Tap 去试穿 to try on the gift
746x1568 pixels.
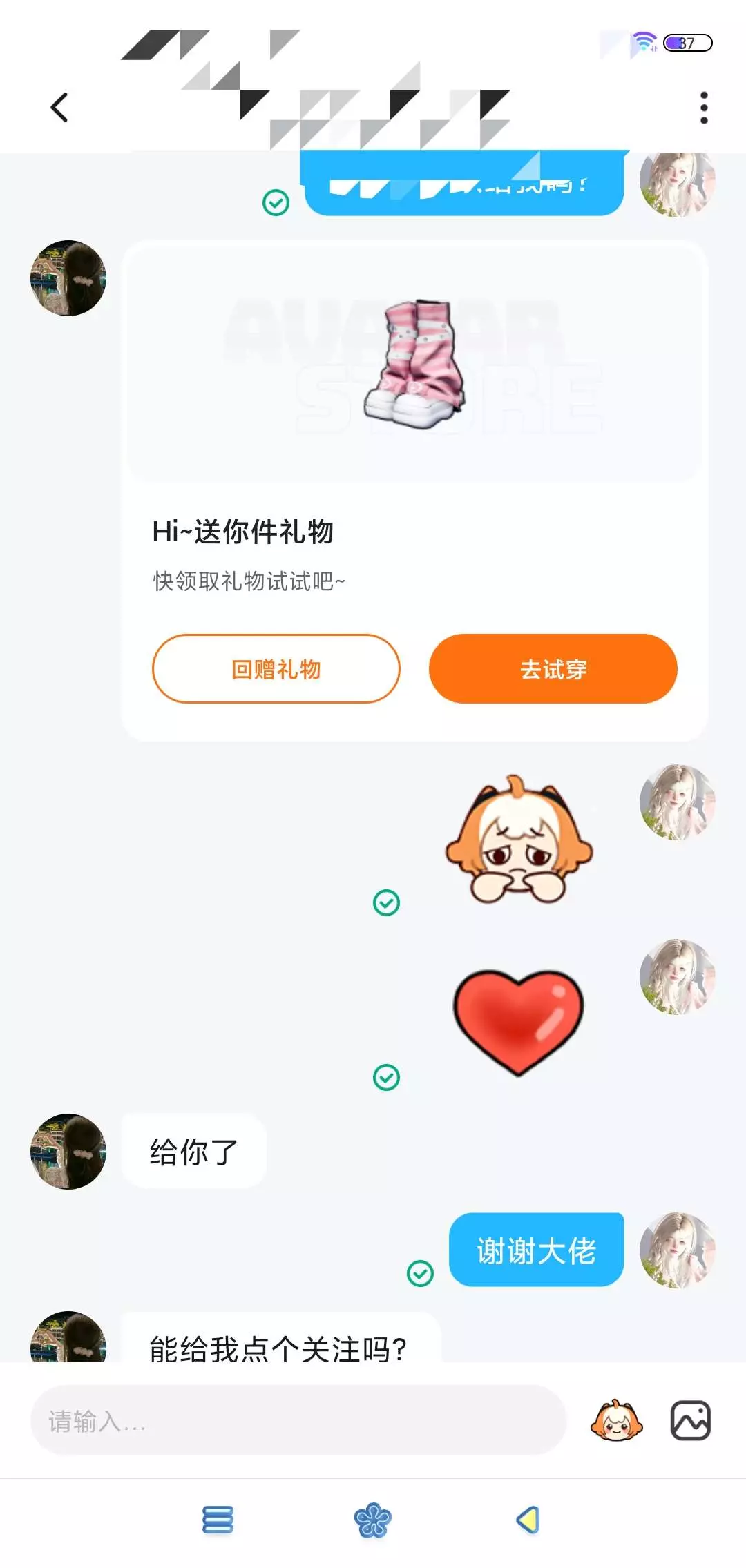coord(553,668)
